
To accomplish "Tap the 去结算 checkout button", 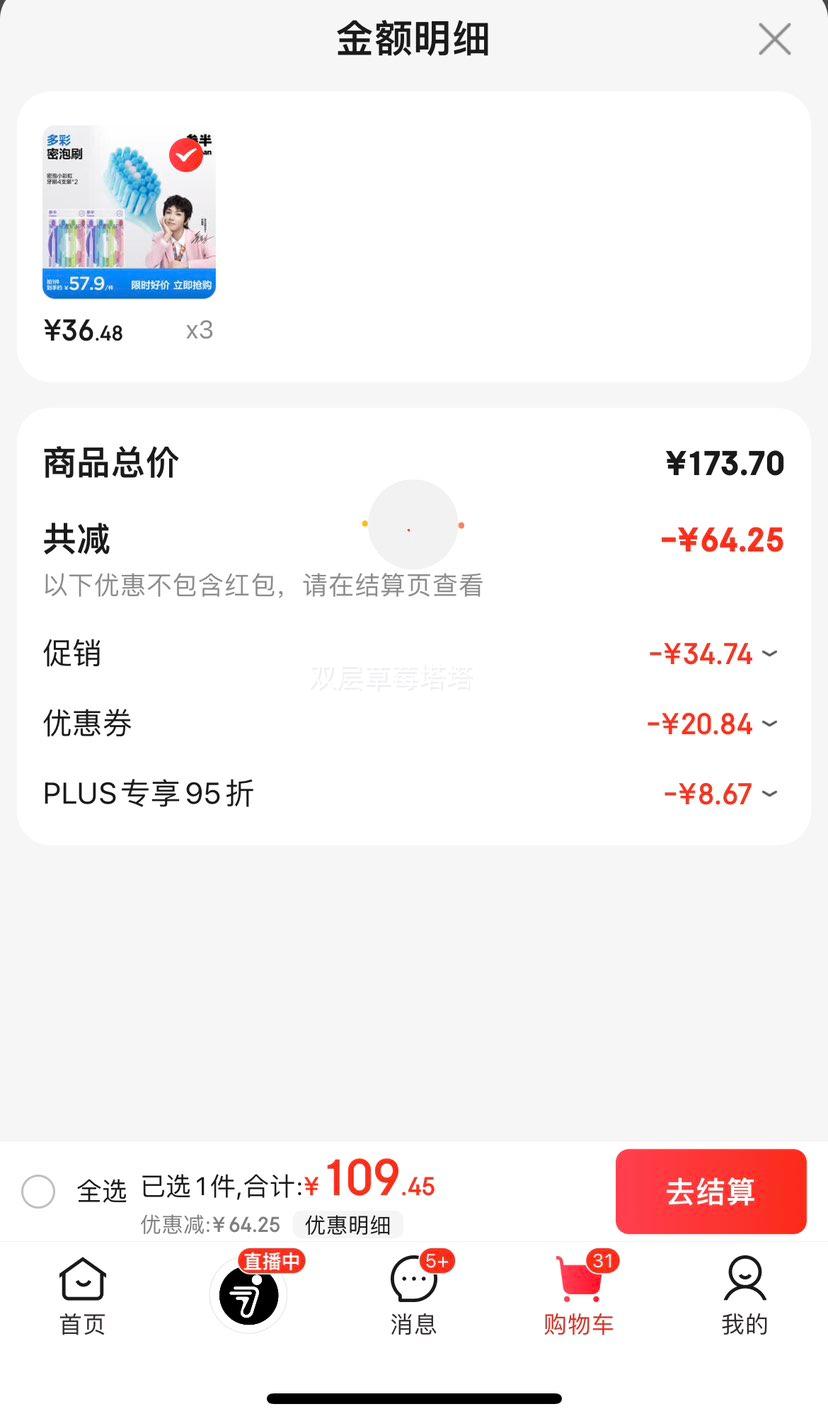I will click(710, 1191).
